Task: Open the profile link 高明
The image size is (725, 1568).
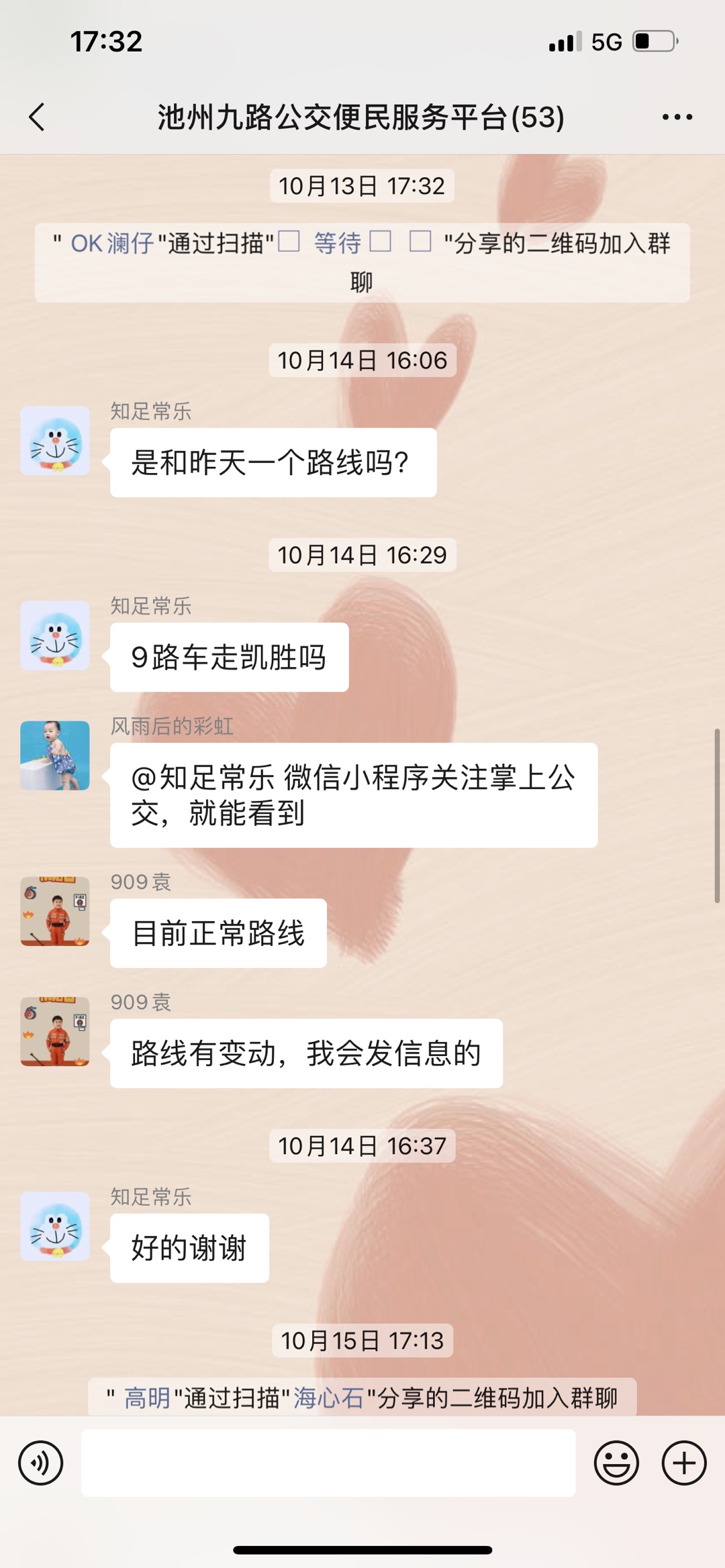Action: tap(147, 1398)
